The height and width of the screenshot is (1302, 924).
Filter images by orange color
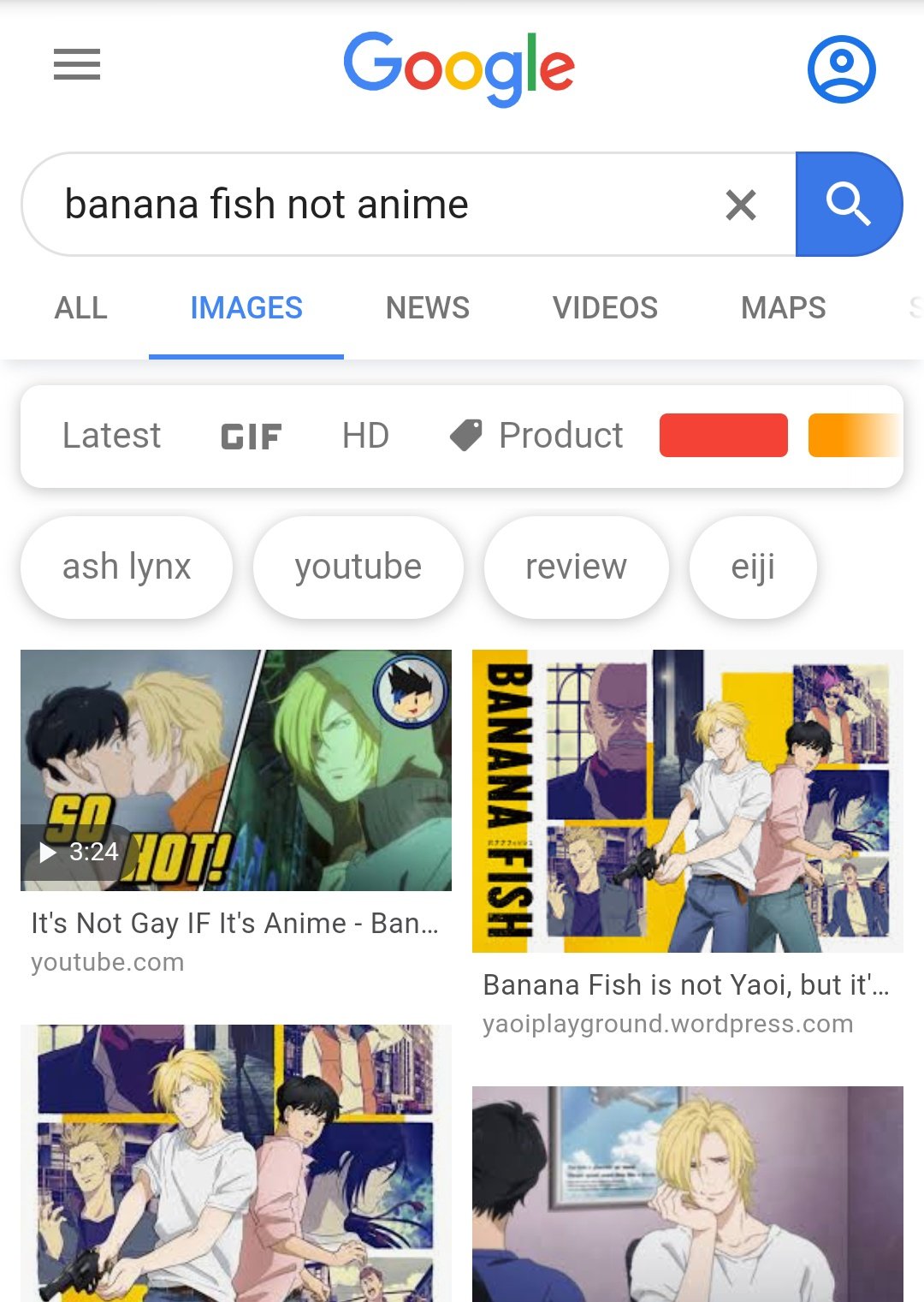(851, 436)
